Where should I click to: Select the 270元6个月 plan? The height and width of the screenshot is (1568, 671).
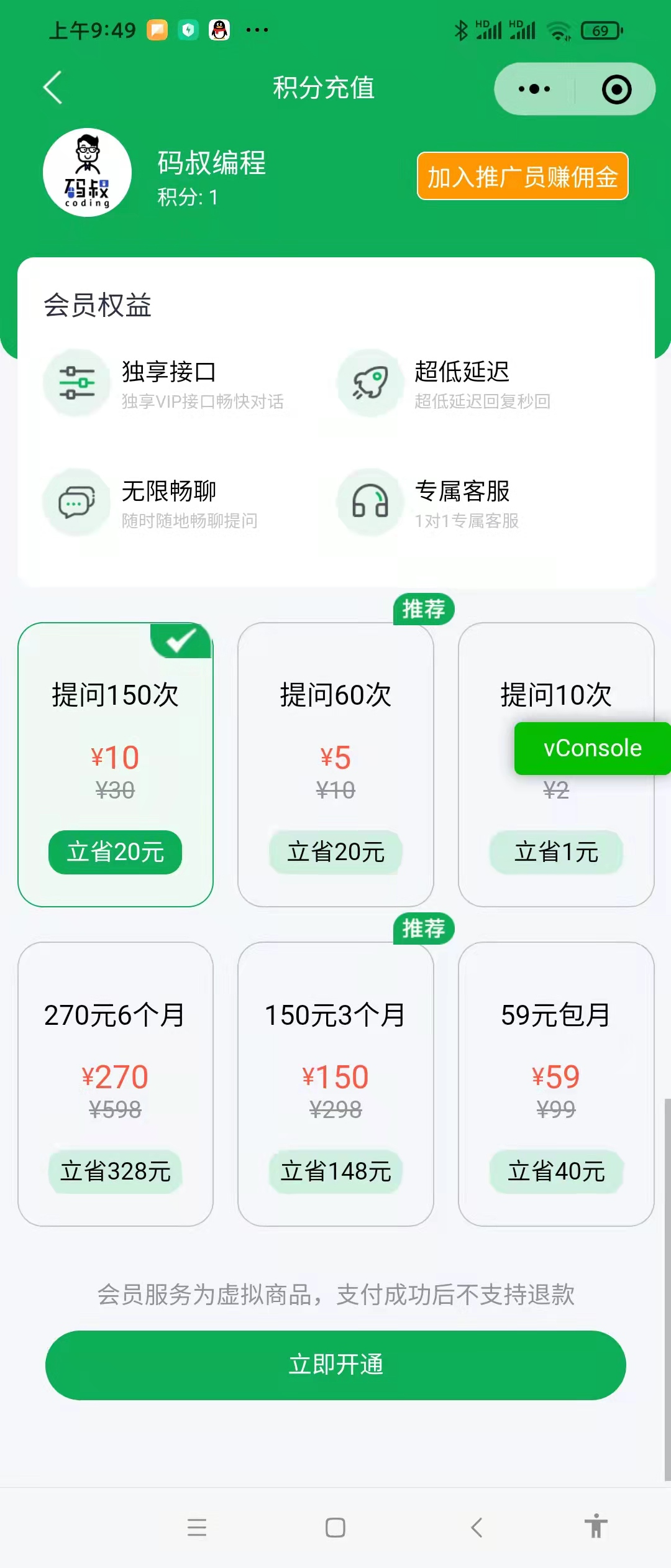tap(116, 1083)
